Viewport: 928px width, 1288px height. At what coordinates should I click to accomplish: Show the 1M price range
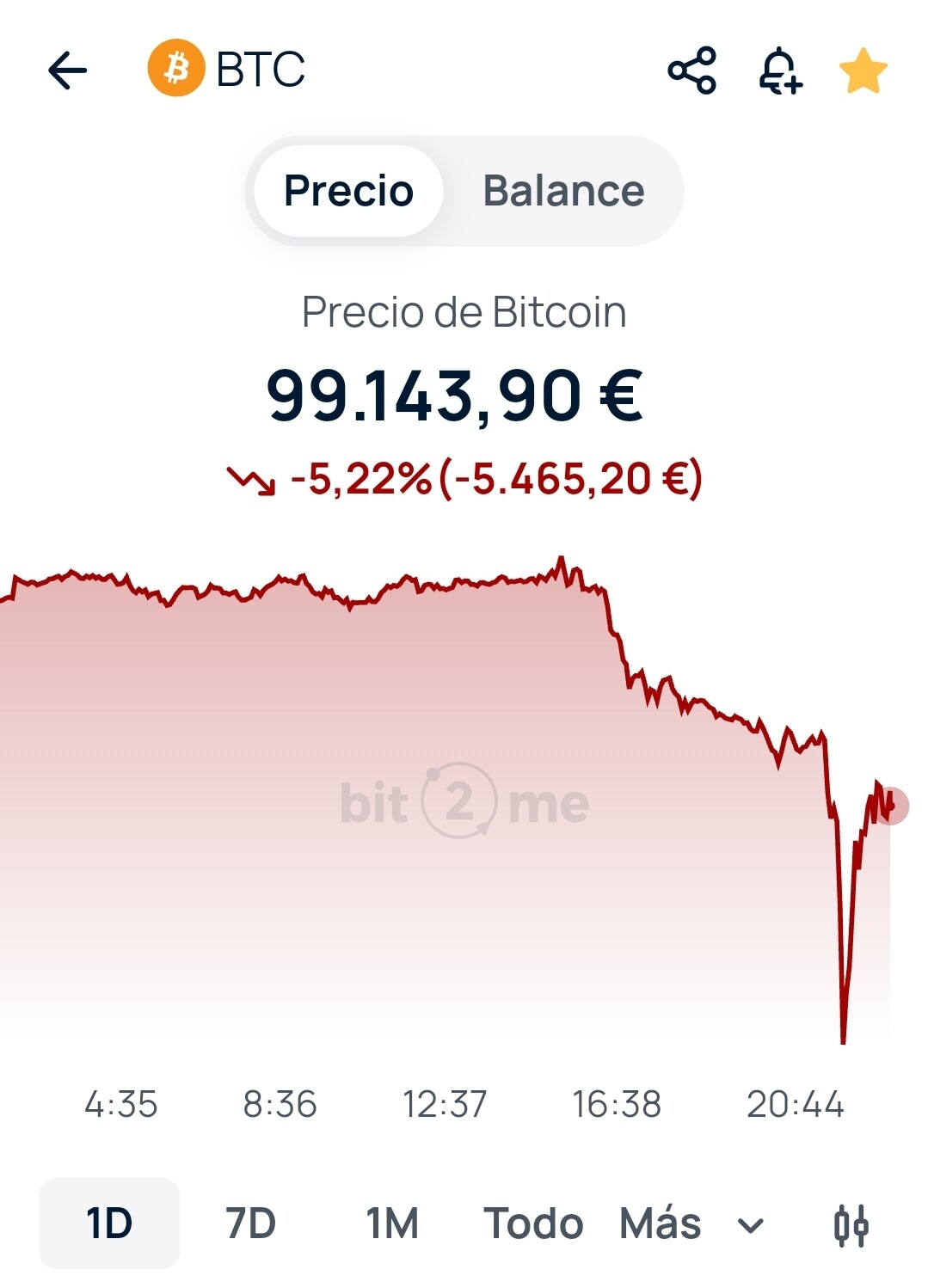click(x=392, y=1224)
